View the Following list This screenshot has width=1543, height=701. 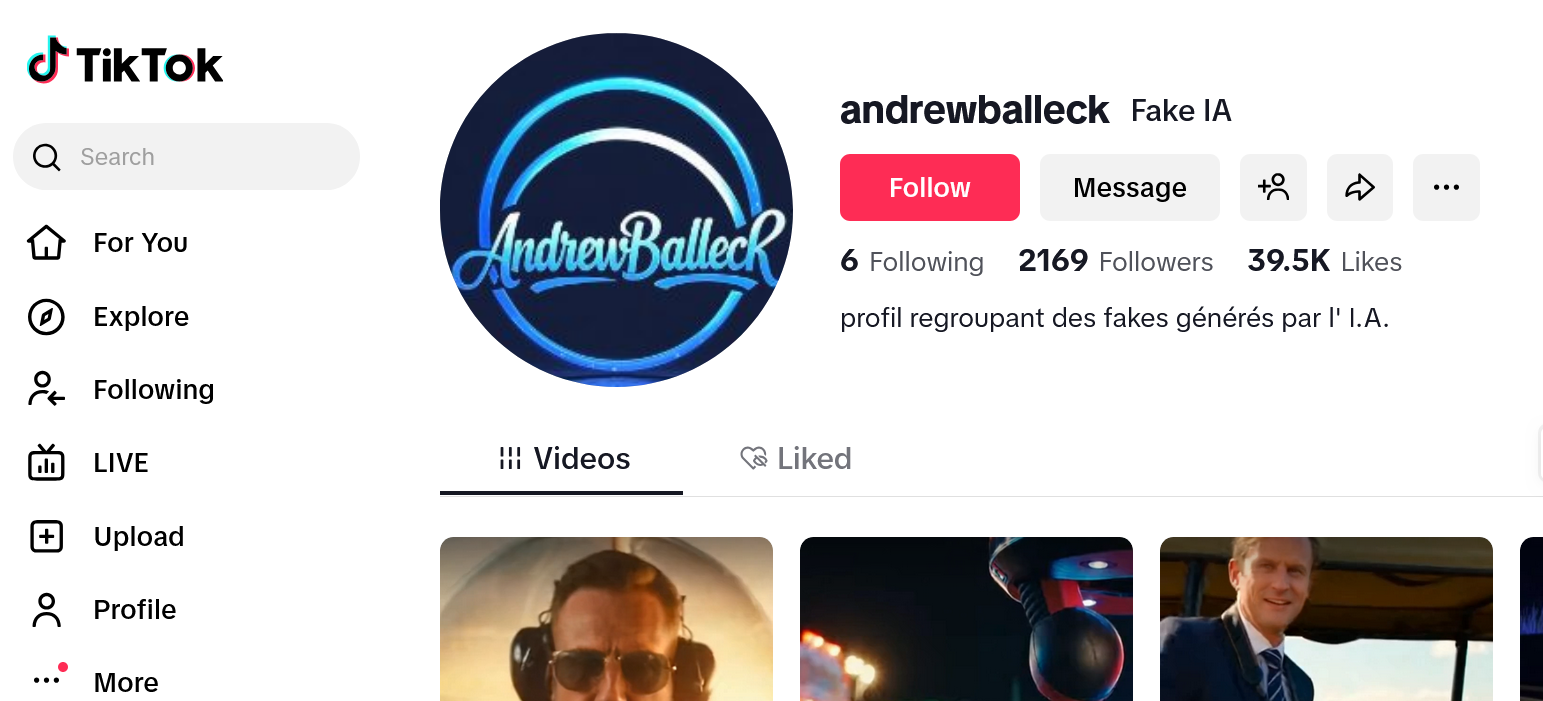click(912, 262)
